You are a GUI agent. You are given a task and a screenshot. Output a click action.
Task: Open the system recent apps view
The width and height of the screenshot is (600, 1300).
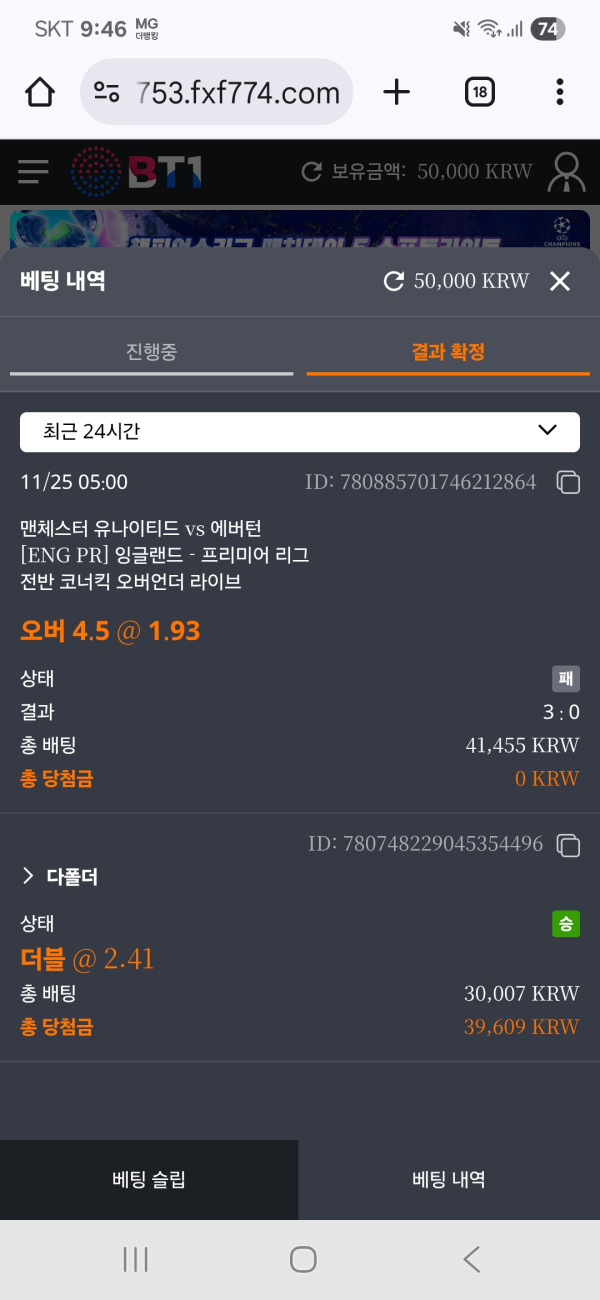pyautogui.click(x=135, y=1259)
